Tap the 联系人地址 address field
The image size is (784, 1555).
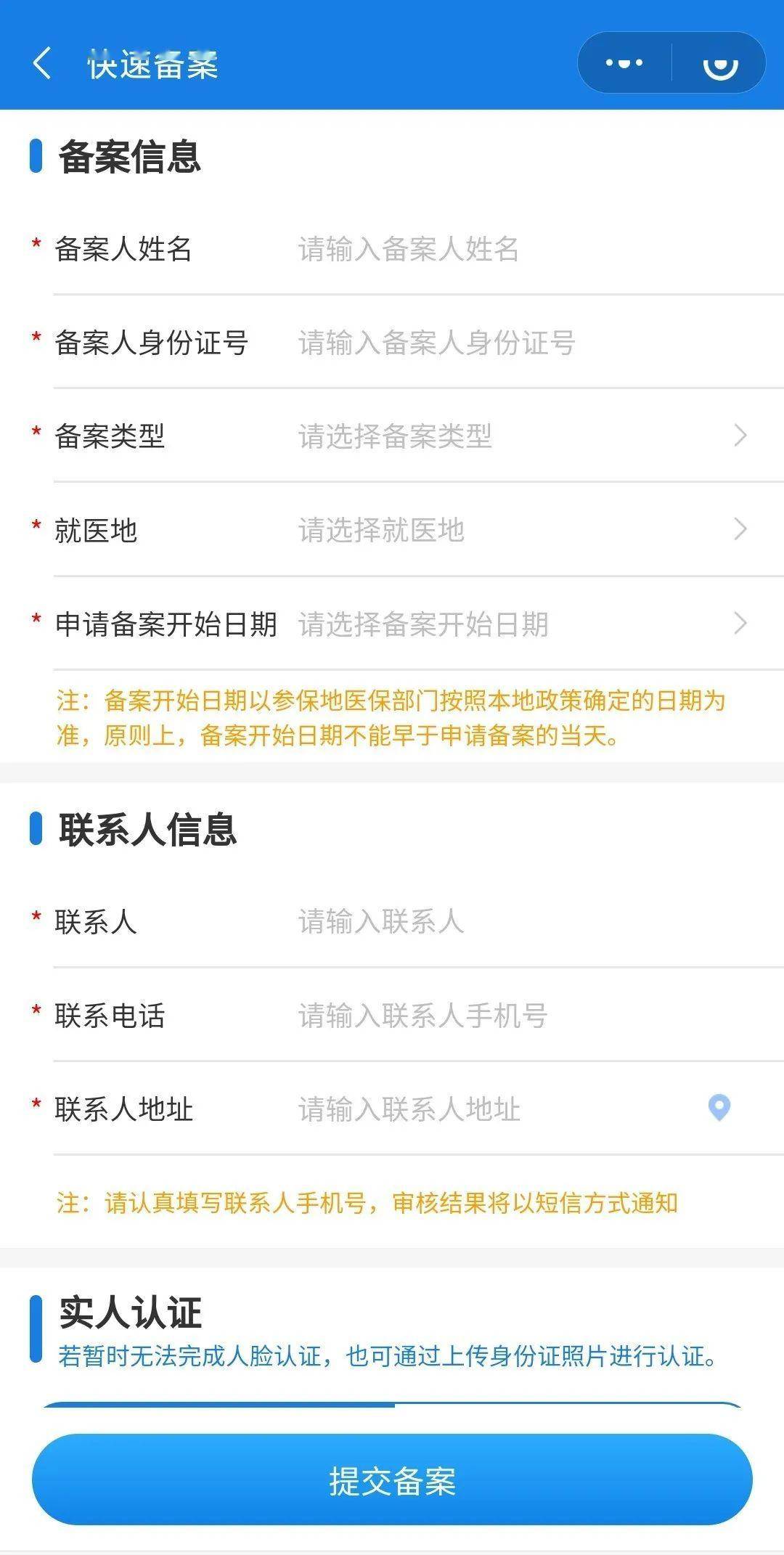[494, 1109]
